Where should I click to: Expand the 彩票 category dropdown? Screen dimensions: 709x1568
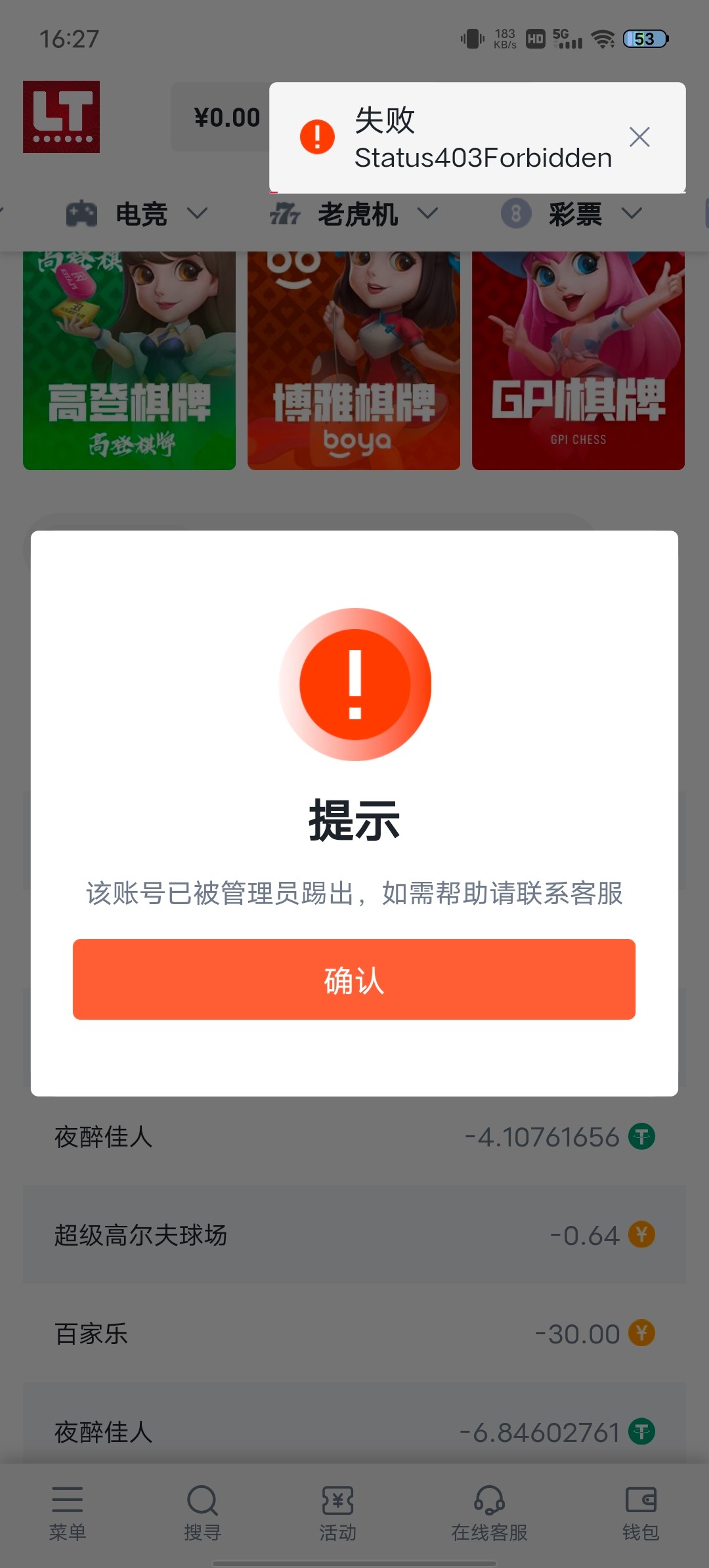pyautogui.click(x=632, y=213)
